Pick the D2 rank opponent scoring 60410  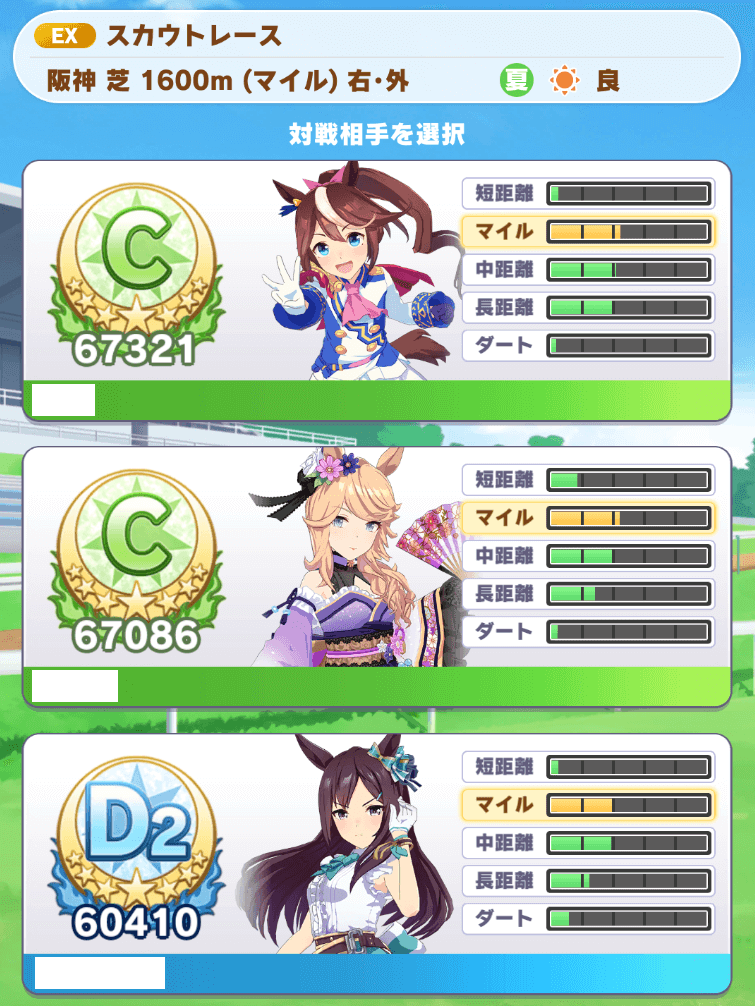tap(376, 863)
